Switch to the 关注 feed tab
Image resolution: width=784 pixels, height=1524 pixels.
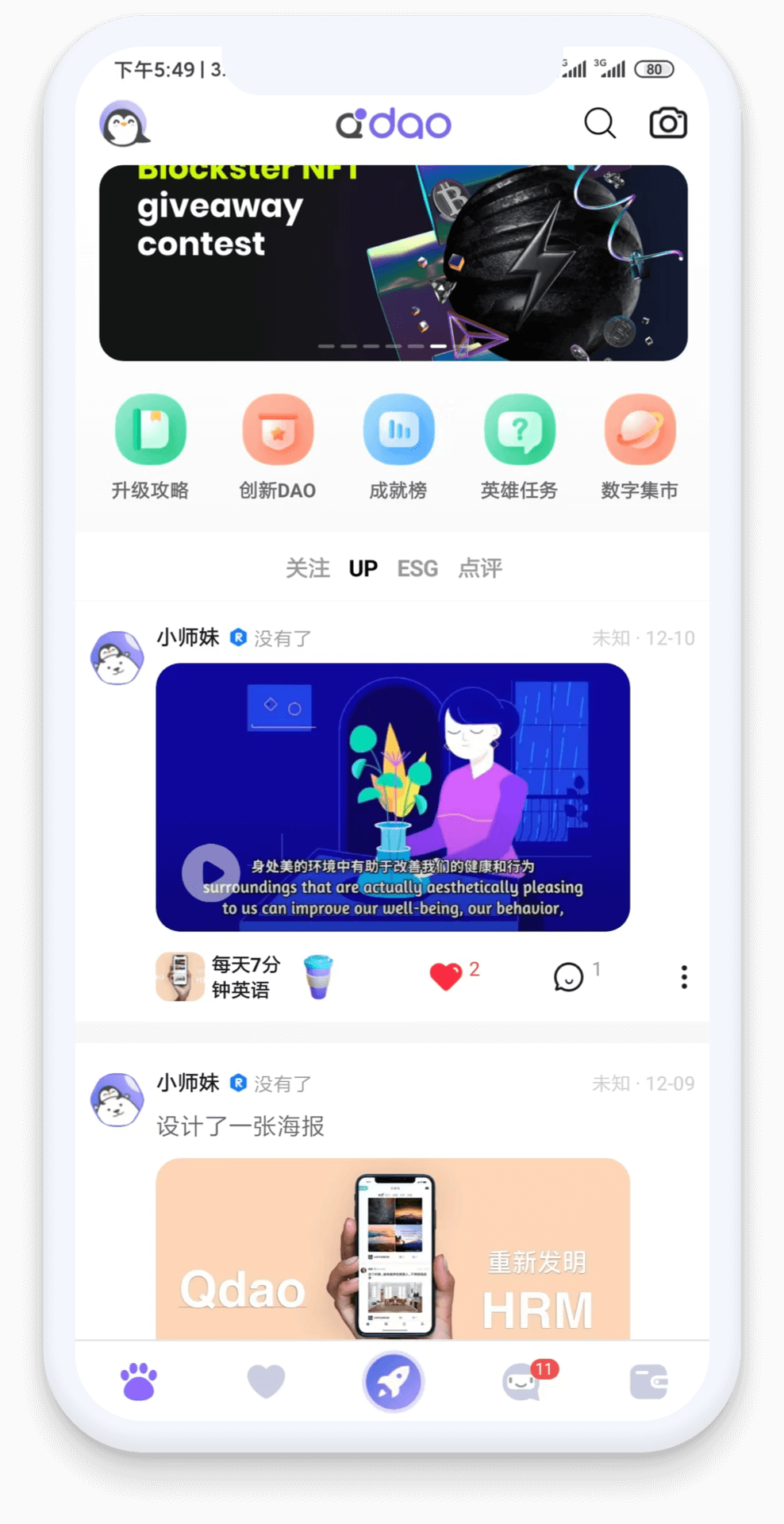309,568
